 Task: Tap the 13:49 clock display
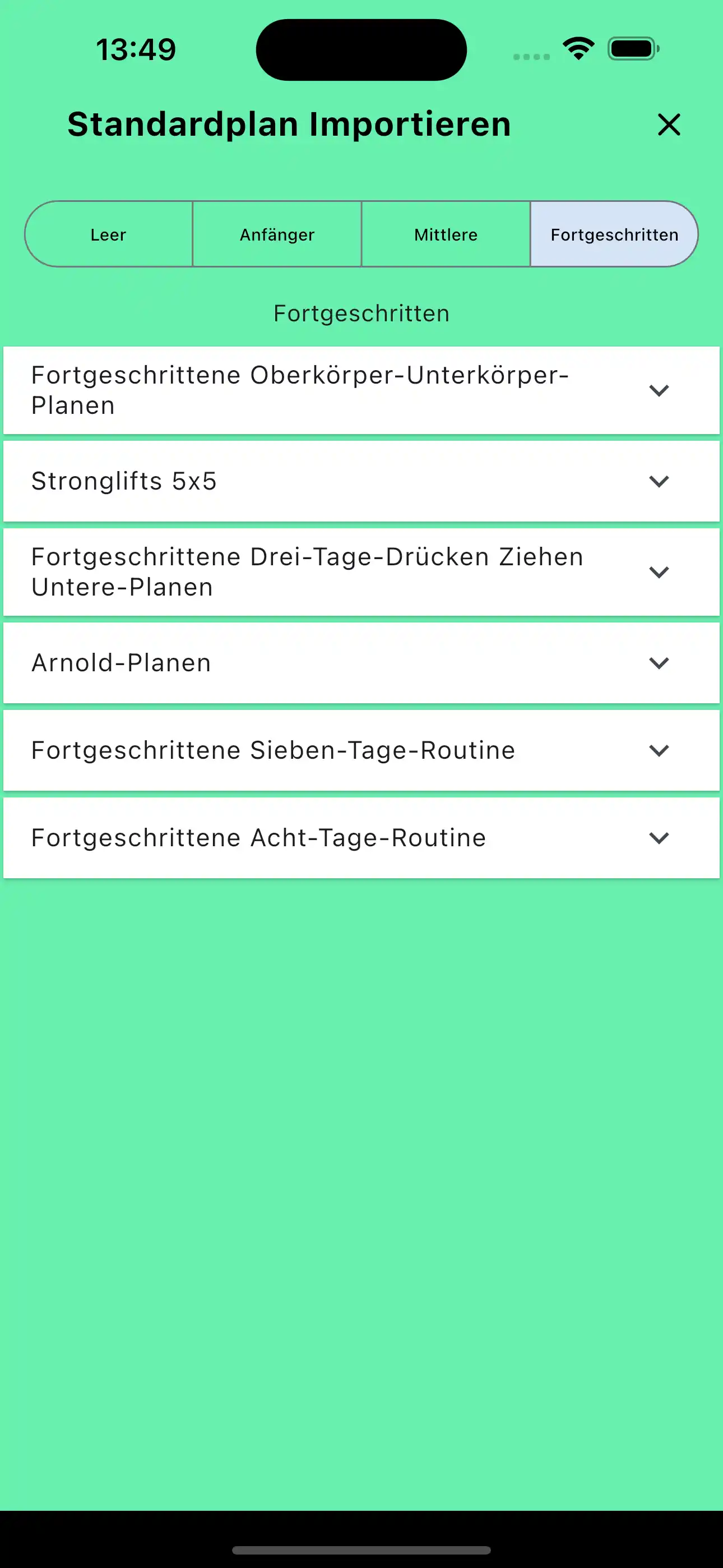[x=136, y=50]
